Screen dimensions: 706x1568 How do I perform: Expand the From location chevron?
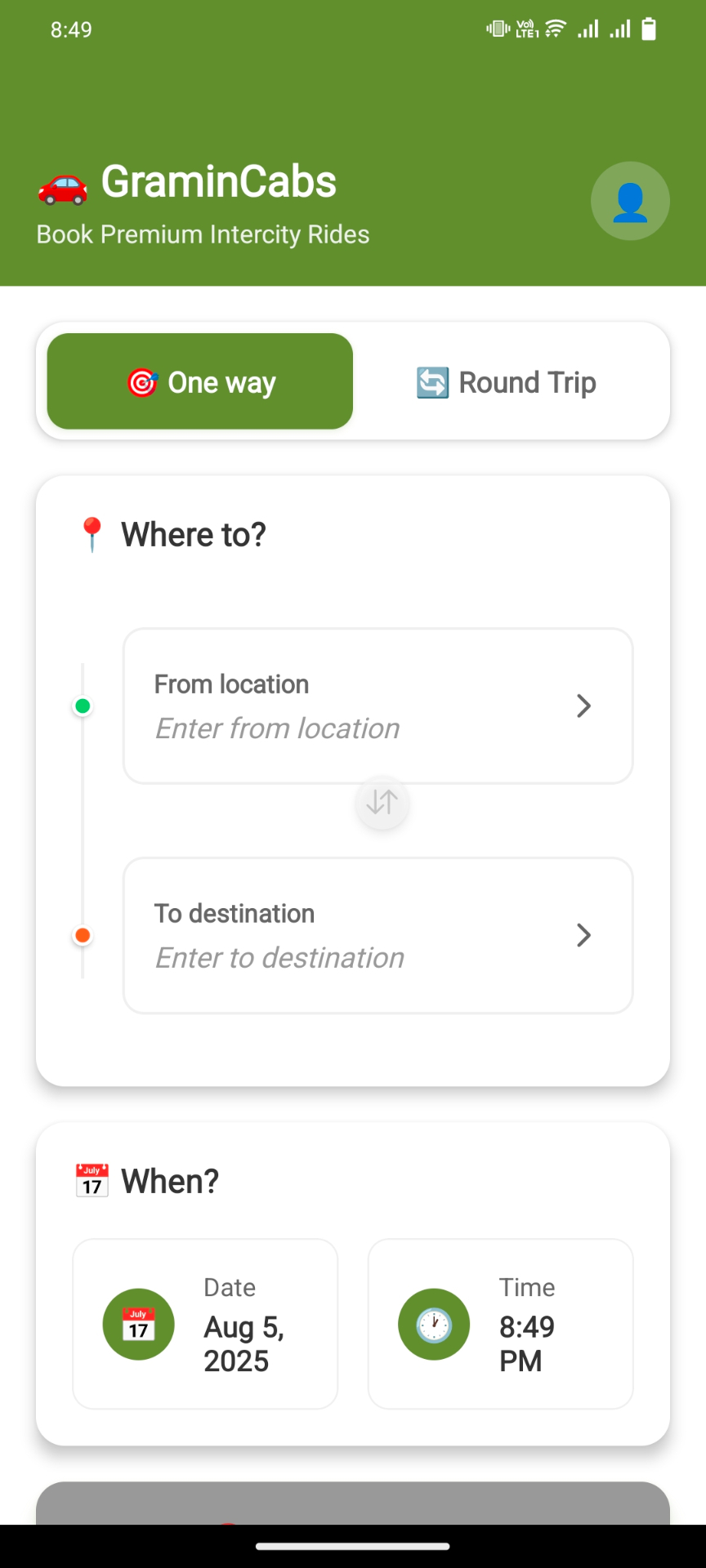pyautogui.click(x=583, y=706)
